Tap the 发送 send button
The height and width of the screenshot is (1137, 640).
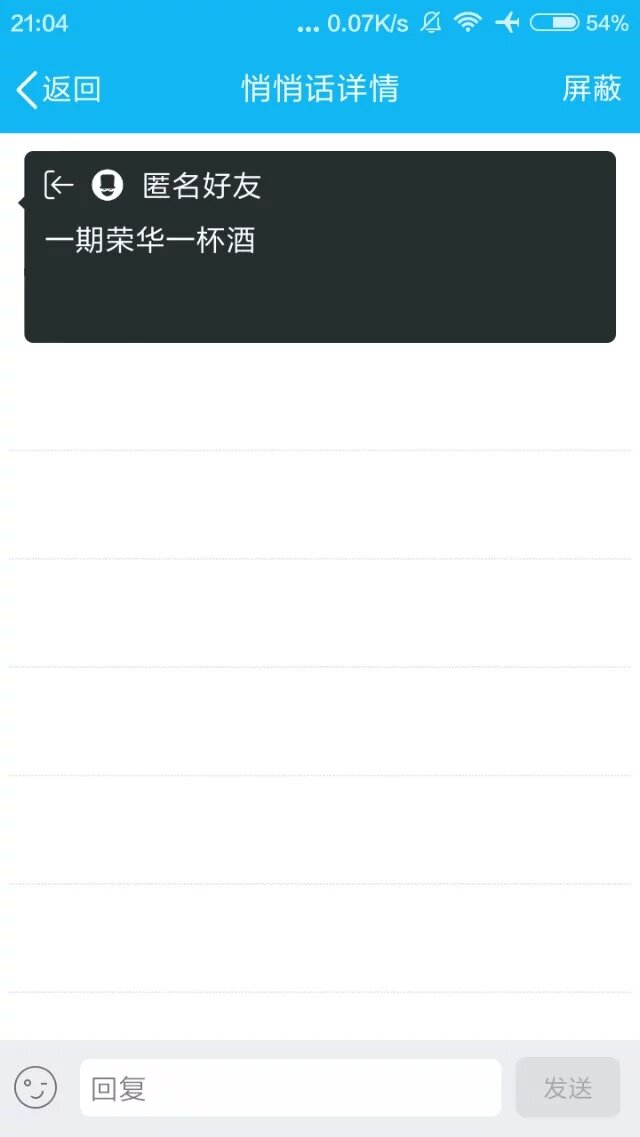click(568, 1088)
